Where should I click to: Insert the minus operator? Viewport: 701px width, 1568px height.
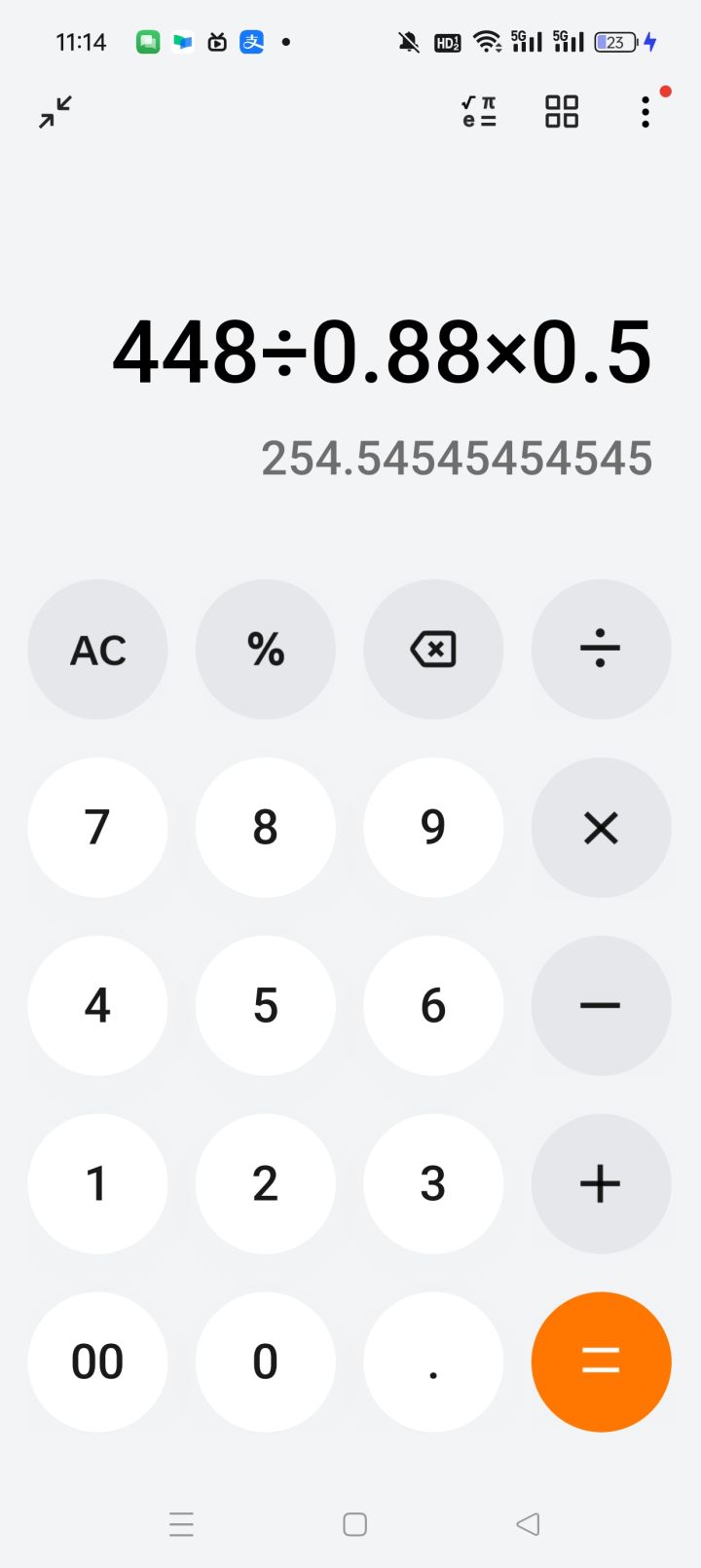601,1006
